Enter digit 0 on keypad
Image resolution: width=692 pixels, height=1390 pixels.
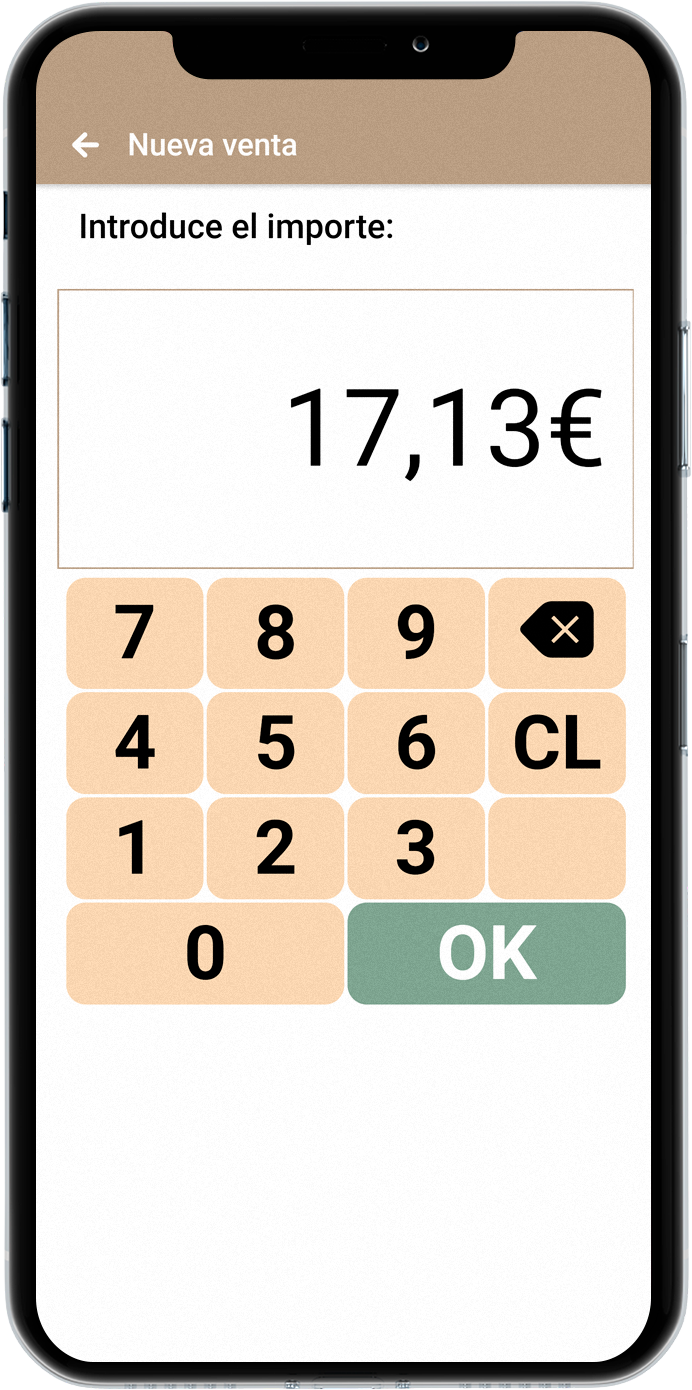(x=205, y=953)
